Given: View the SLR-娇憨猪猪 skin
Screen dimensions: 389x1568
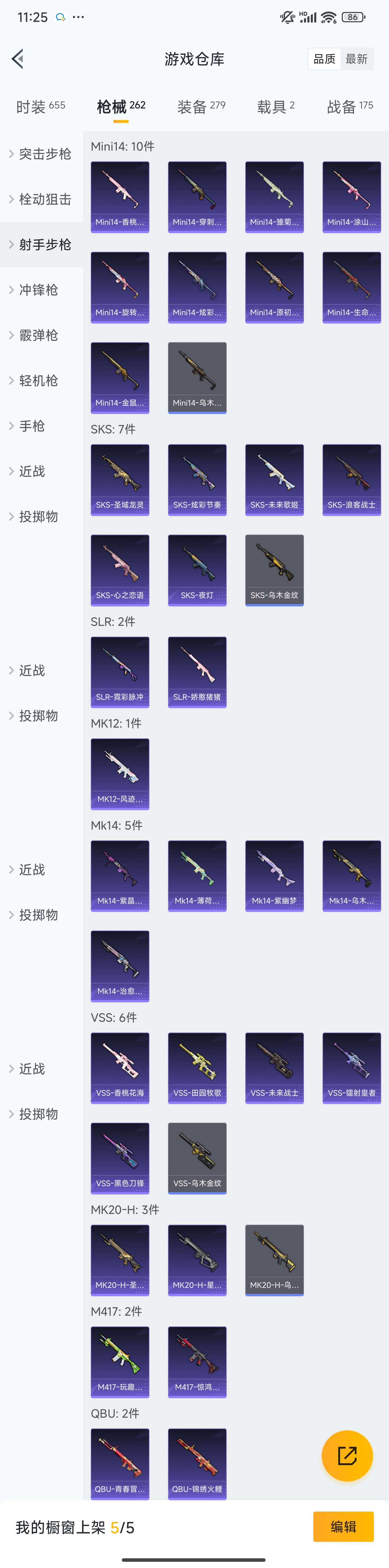Looking at the screenshot, I should tap(197, 672).
